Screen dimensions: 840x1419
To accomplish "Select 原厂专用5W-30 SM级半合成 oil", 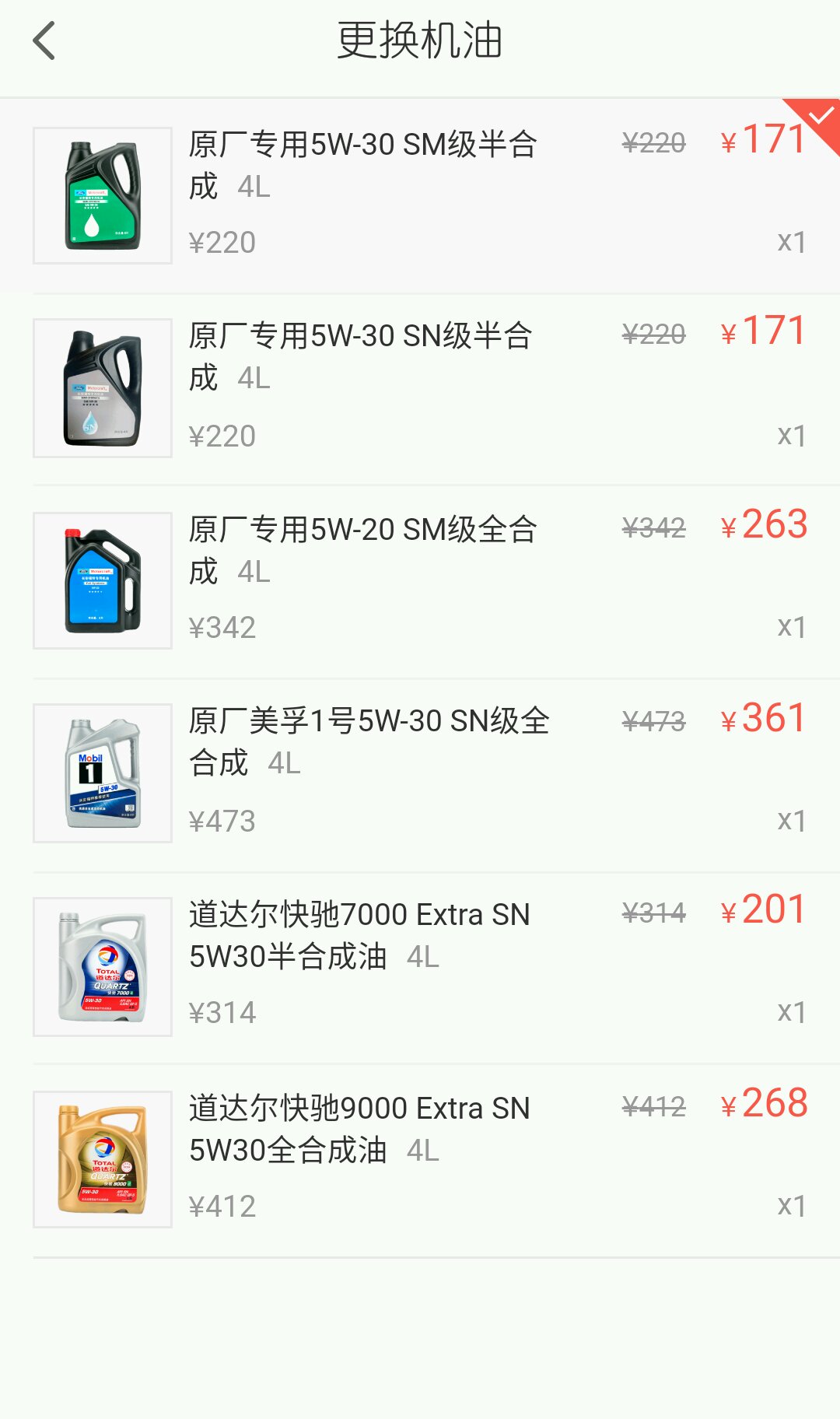I will [x=420, y=194].
